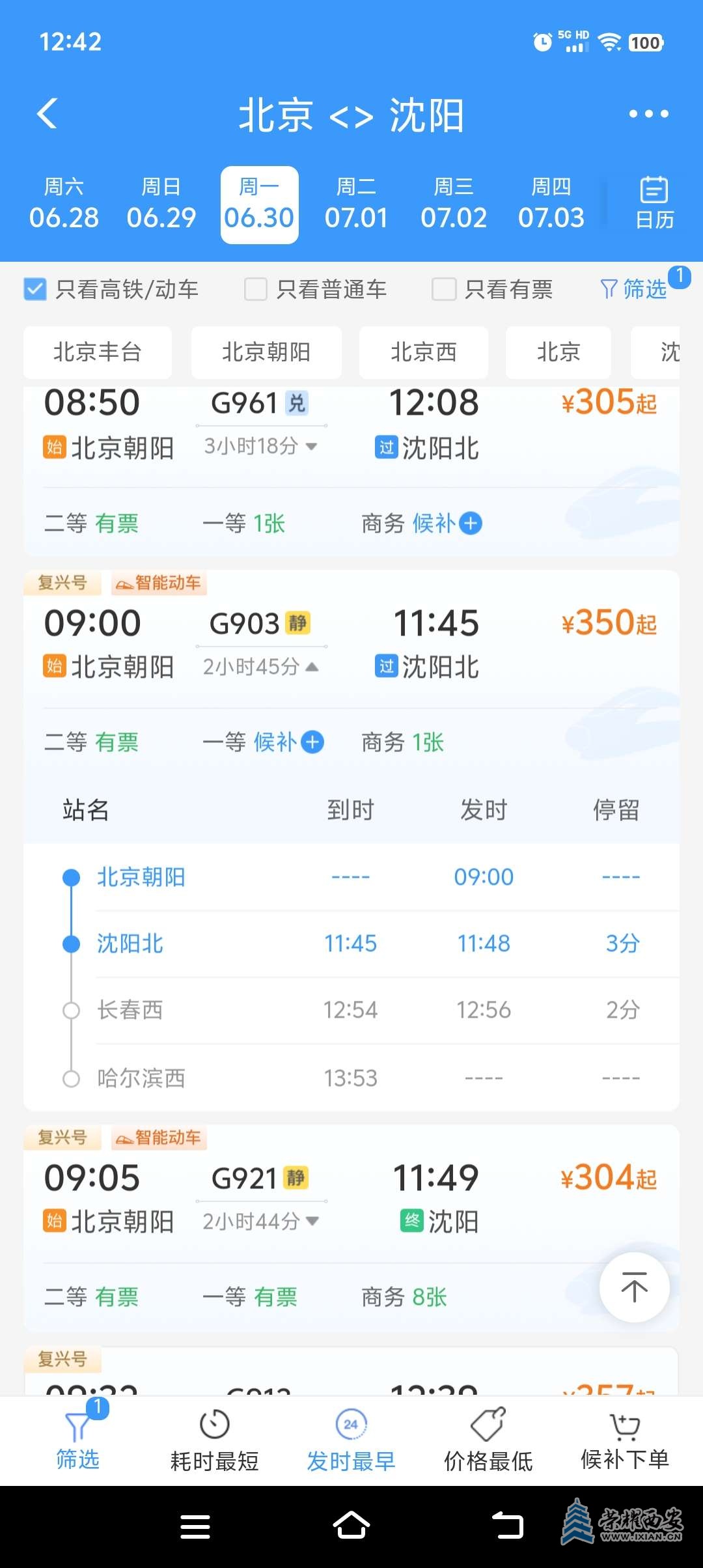Jump back to top of list
The height and width of the screenshot is (1568, 703).
point(634,1287)
